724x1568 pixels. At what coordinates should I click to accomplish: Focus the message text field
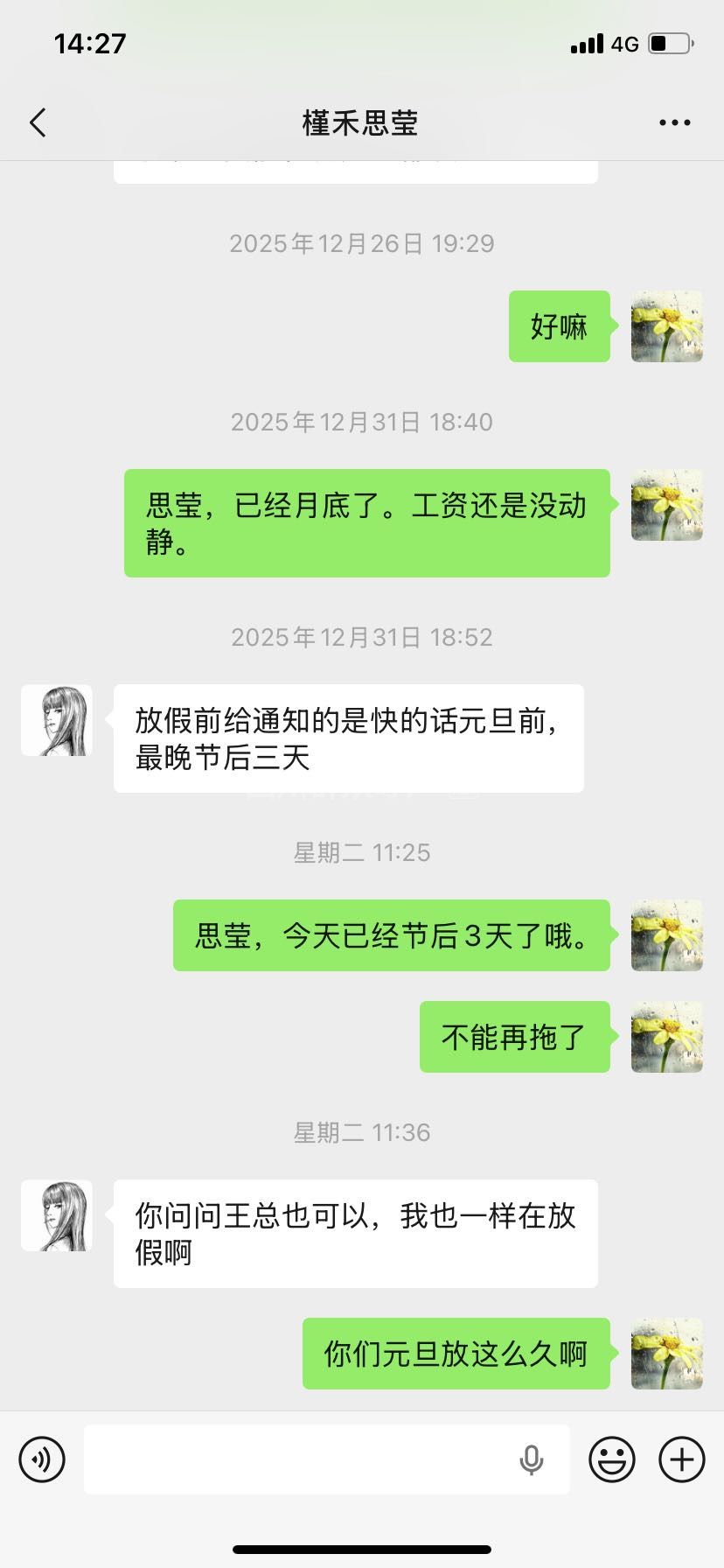pos(297,1459)
